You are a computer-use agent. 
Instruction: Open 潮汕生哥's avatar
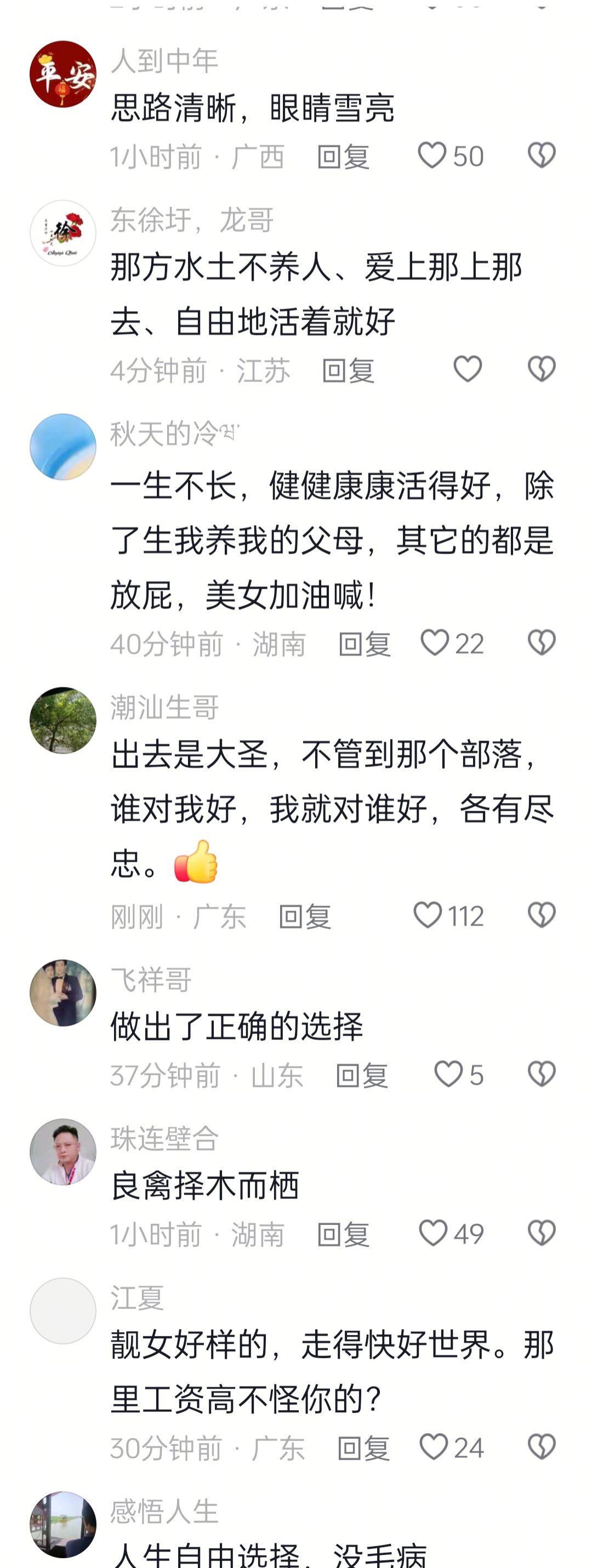coord(62,720)
